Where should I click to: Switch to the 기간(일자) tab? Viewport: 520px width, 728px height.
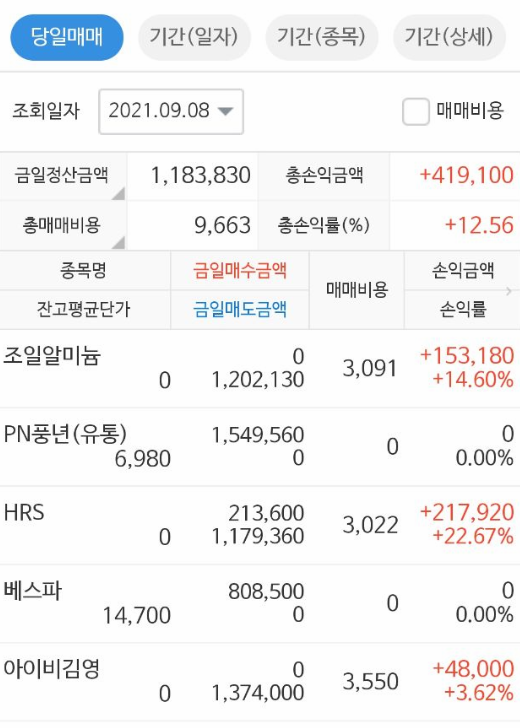pyautogui.click(x=194, y=37)
